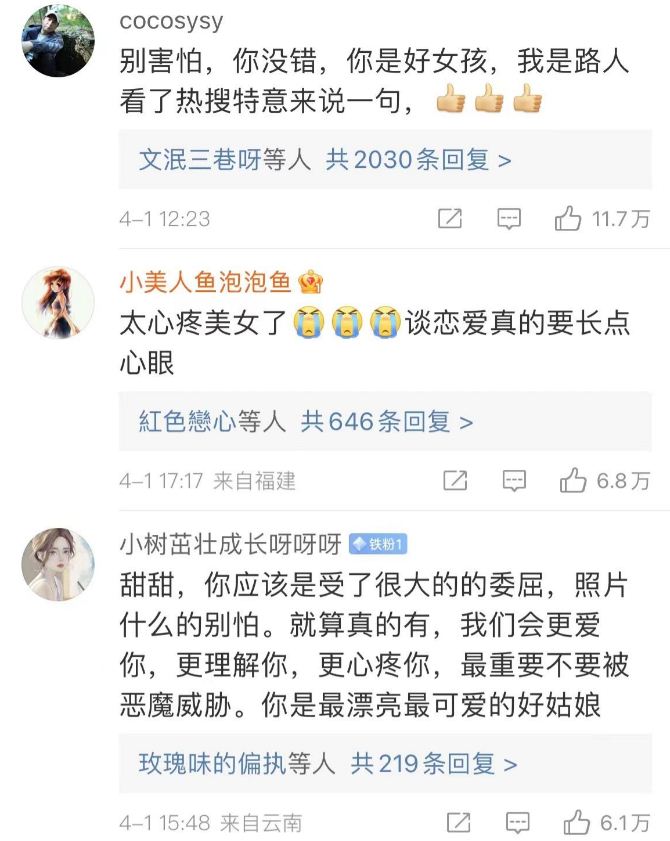
Task: Like the comment with 6.8万 likes
Action: pyautogui.click(x=573, y=481)
